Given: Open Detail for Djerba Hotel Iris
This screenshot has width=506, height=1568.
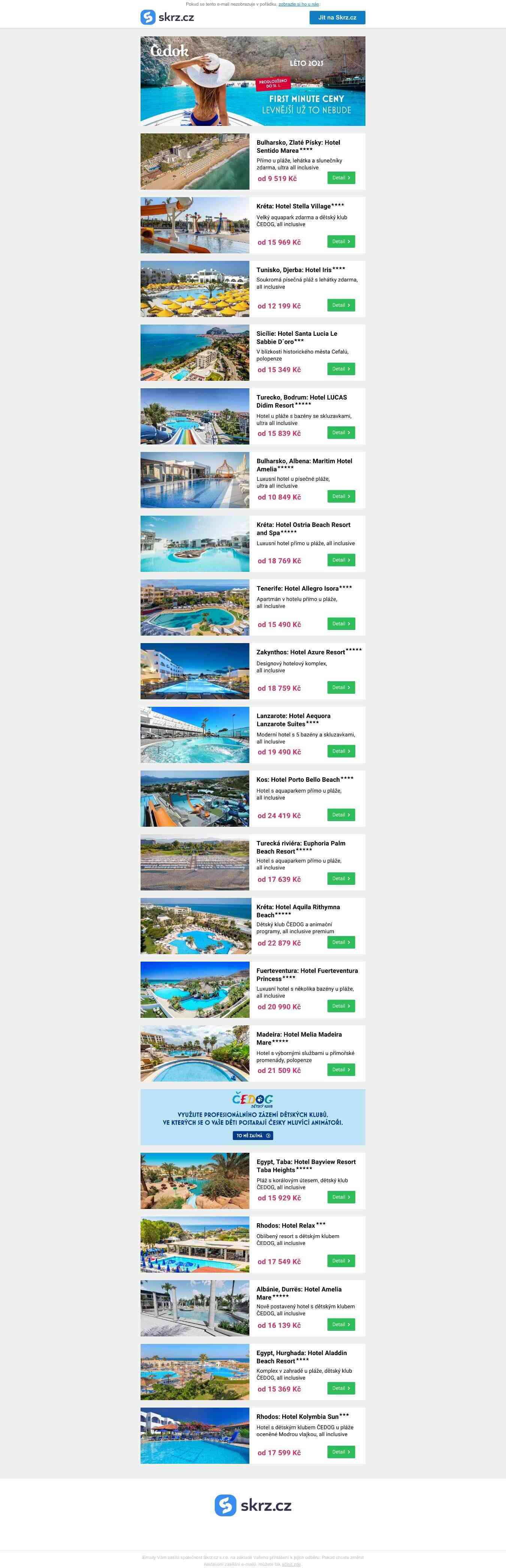Looking at the screenshot, I should coord(341,305).
